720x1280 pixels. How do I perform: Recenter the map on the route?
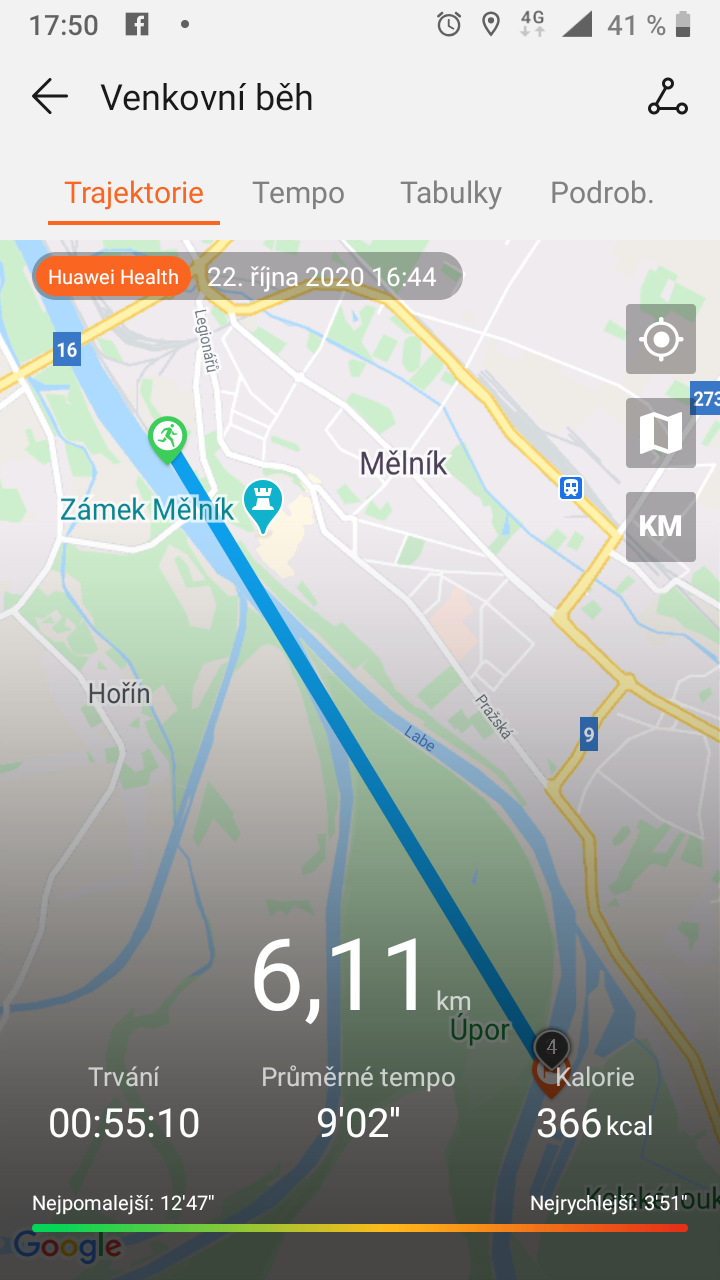[661, 339]
